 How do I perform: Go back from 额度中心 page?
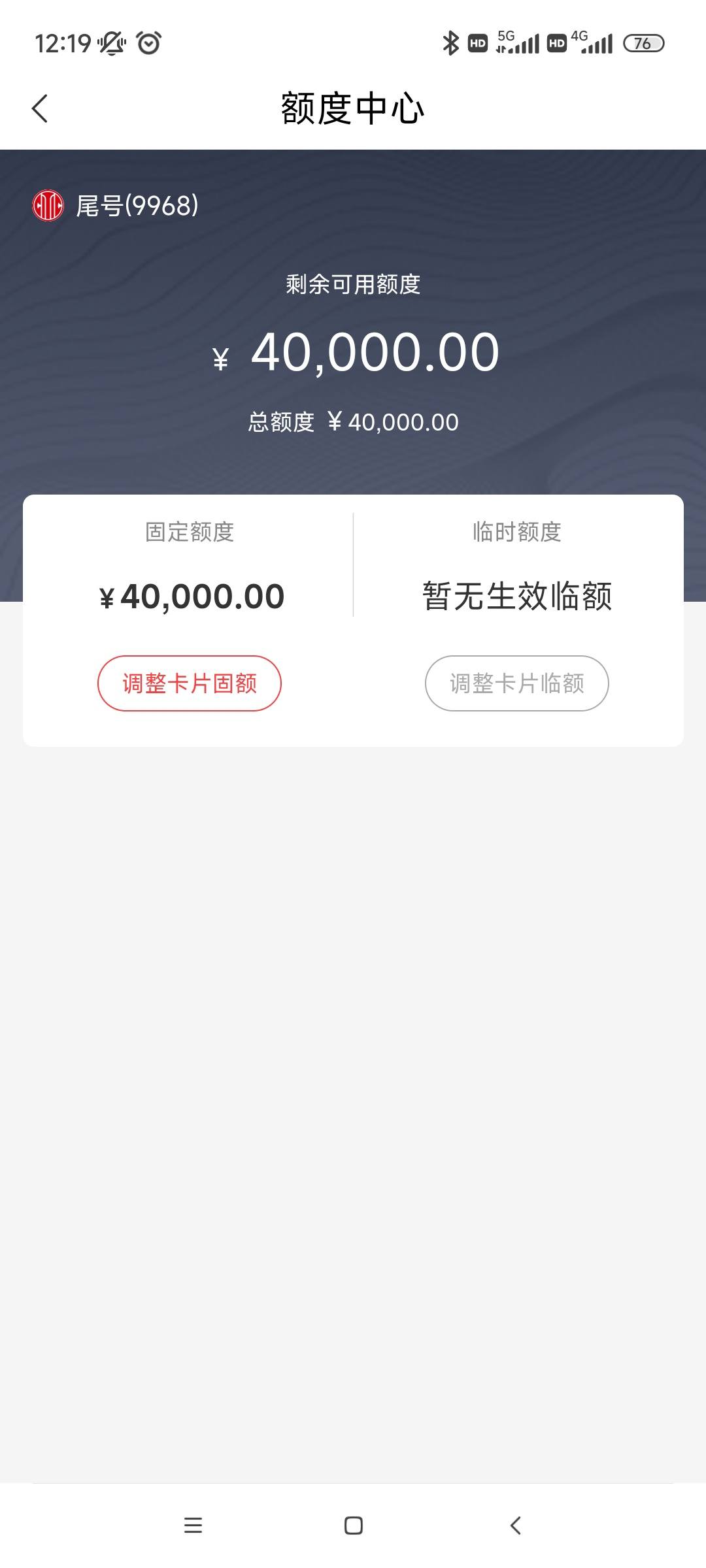coord(40,108)
